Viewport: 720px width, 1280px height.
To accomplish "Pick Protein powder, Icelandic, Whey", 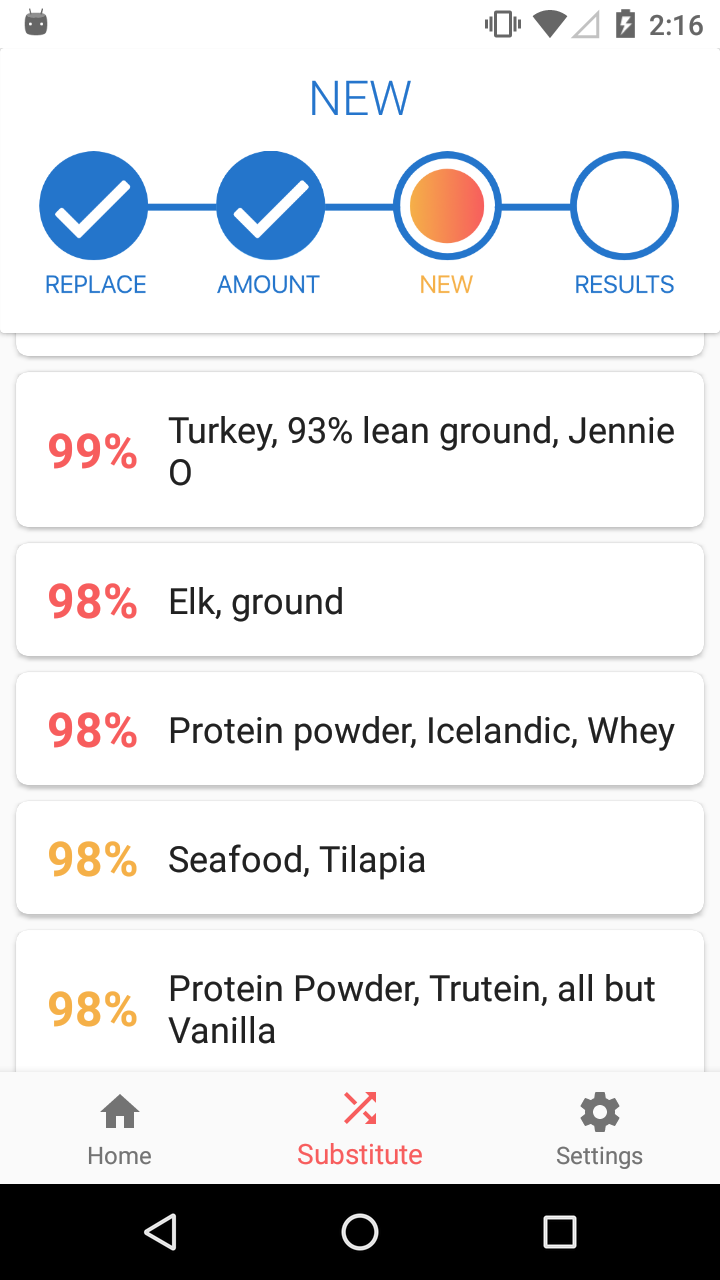I will pyautogui.click(x=360, y=729).
